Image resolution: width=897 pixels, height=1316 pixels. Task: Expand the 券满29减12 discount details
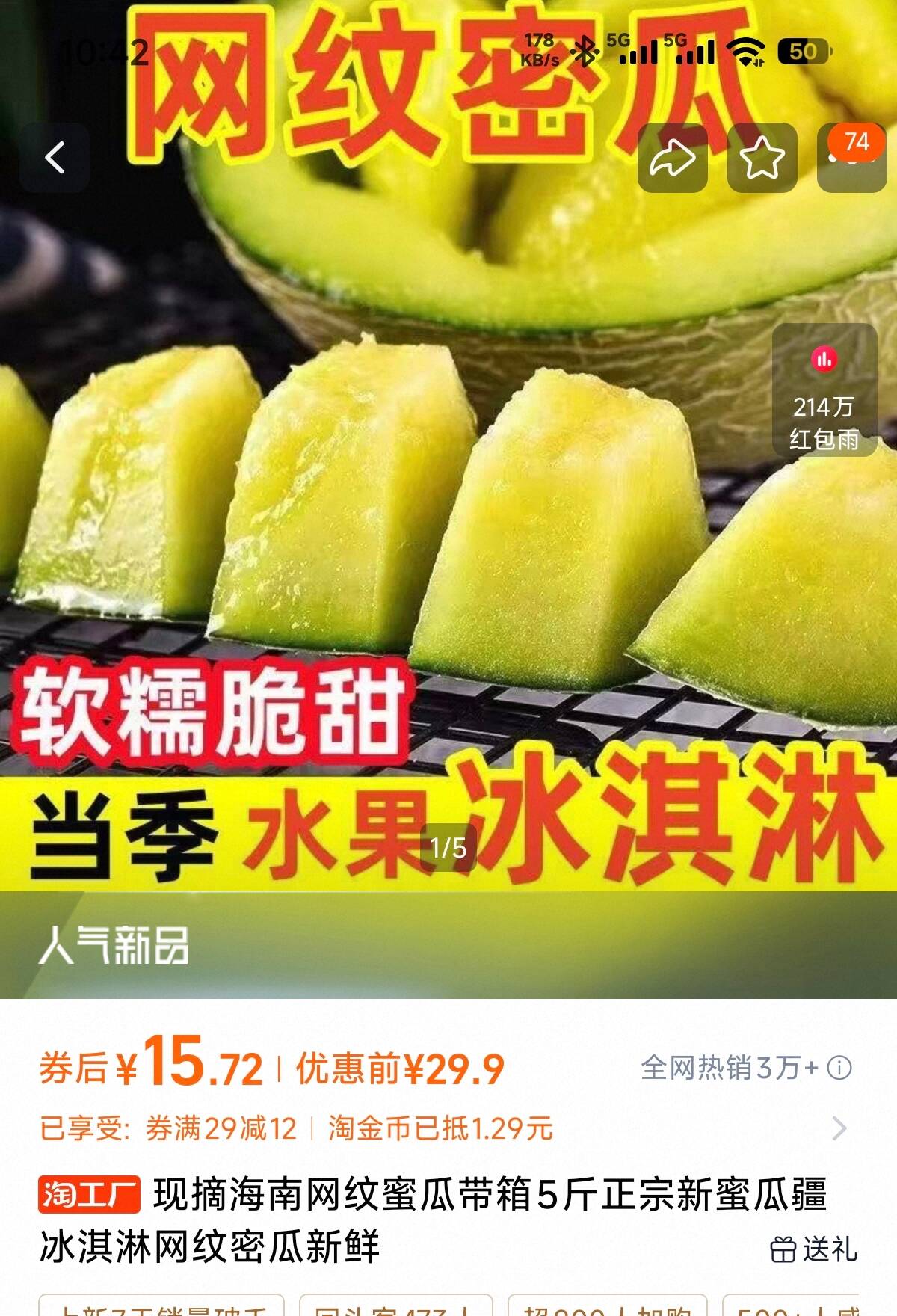839,1128
